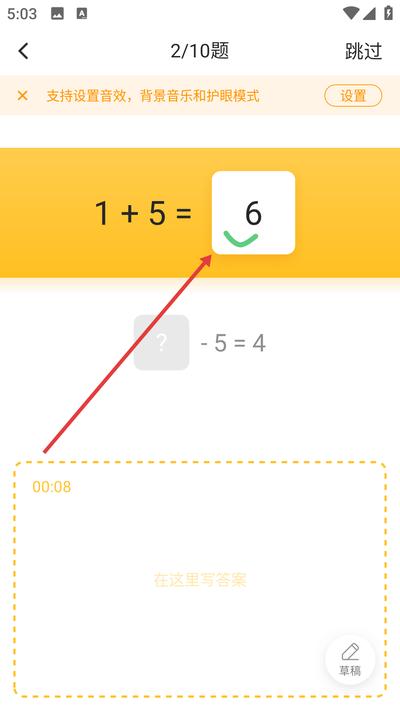Open settings via the 设置 button

pyautogui.click(x=353, y=96)
